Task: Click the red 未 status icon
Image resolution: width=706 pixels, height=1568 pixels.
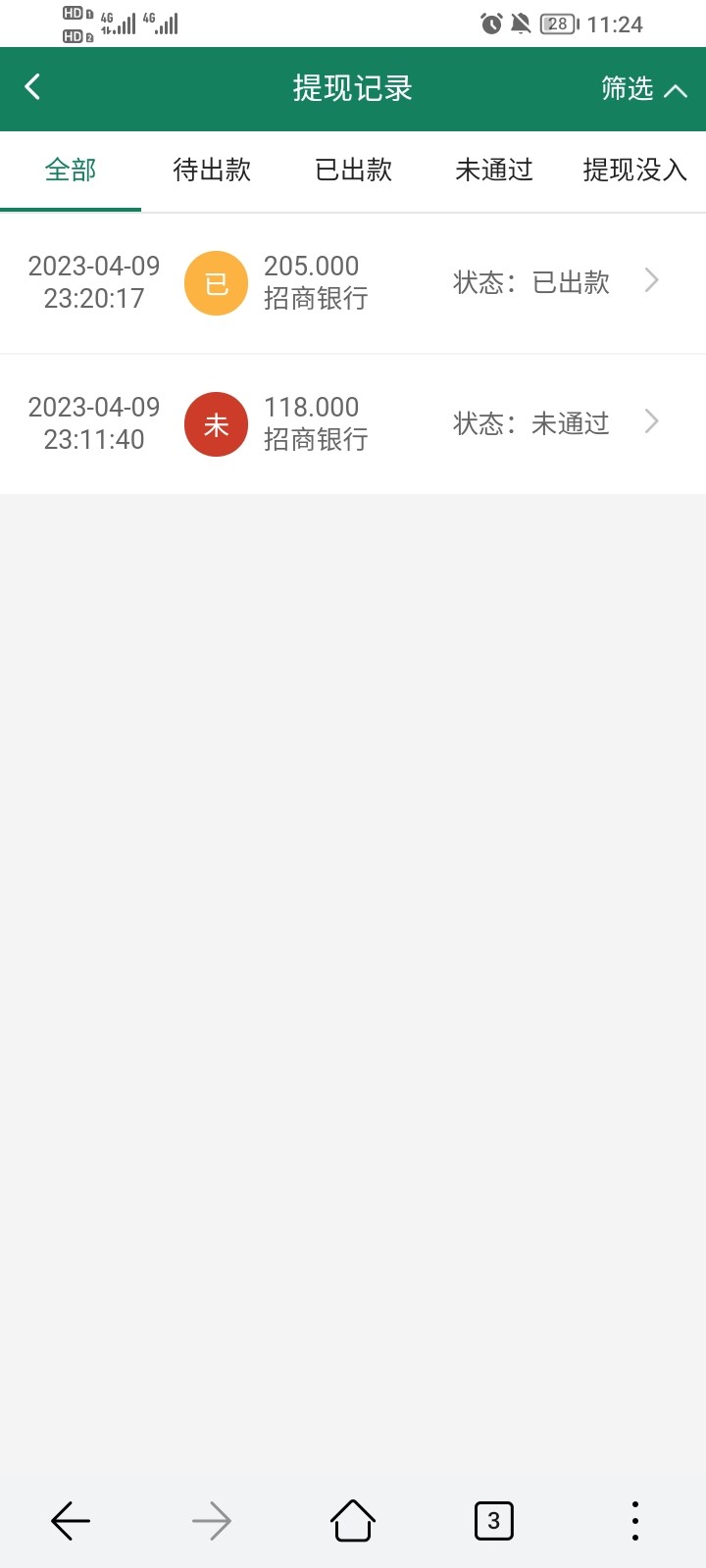Action: click(215, 423)
